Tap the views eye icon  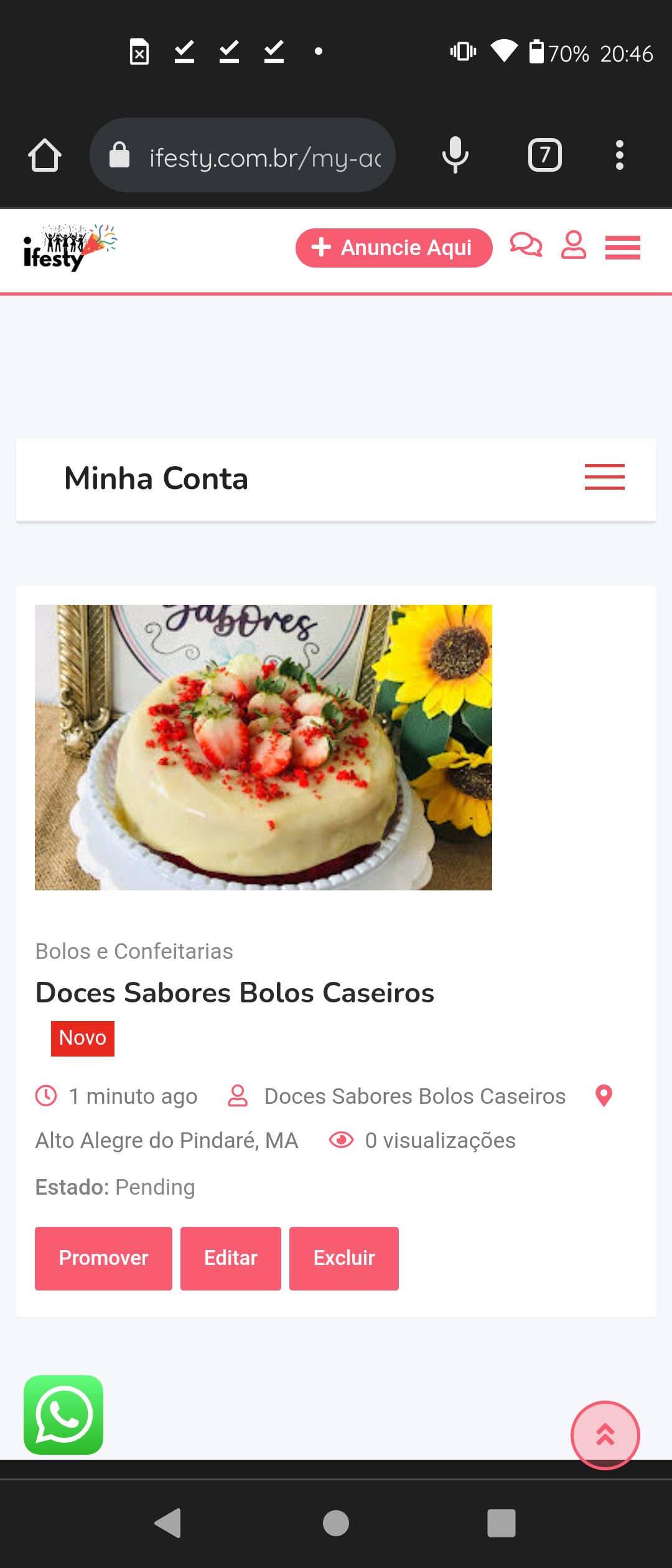coord(341,1140)
